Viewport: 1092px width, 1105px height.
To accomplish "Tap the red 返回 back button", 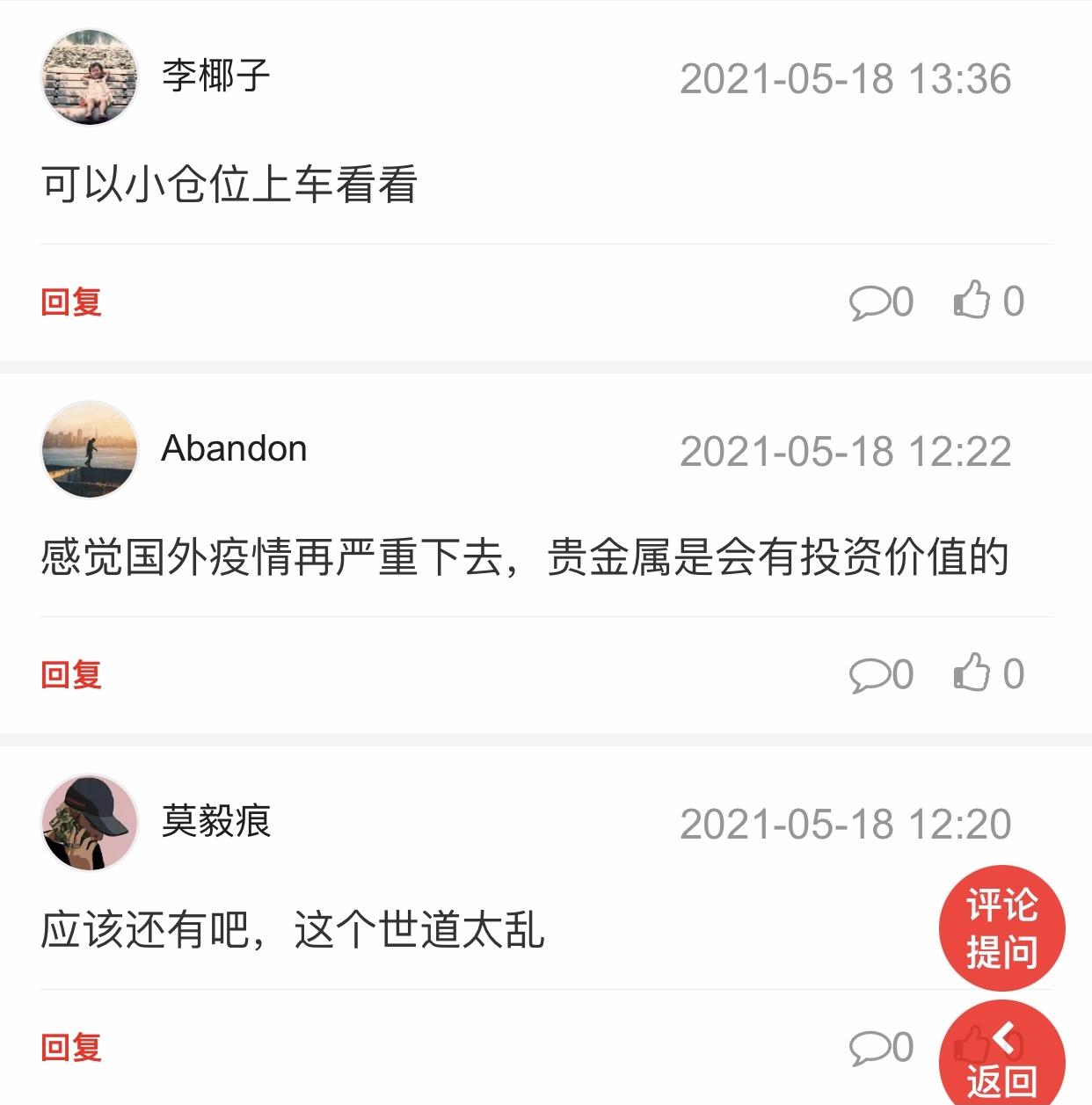I will coord(1001,1059).
